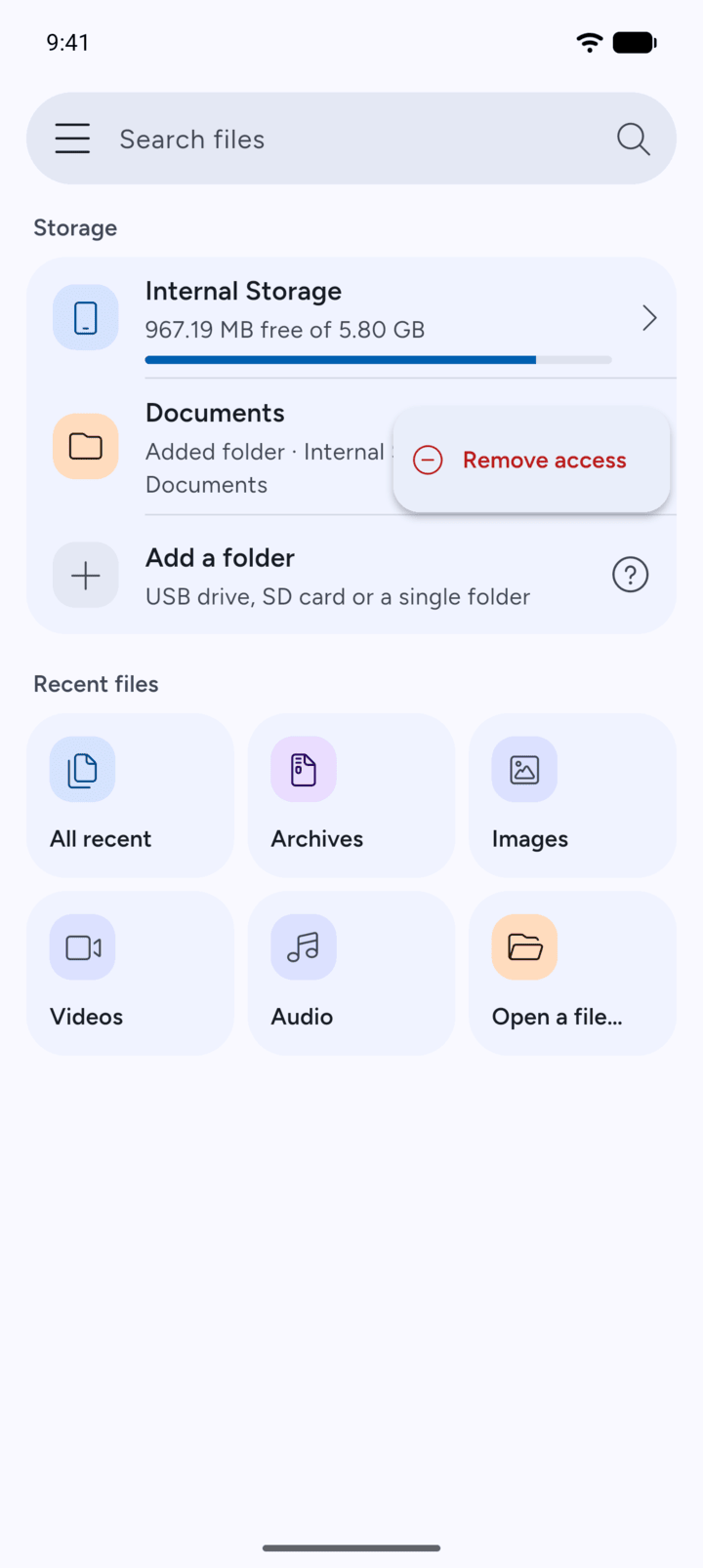Open the help icon beside Add a folder

(x=630, y=575)
